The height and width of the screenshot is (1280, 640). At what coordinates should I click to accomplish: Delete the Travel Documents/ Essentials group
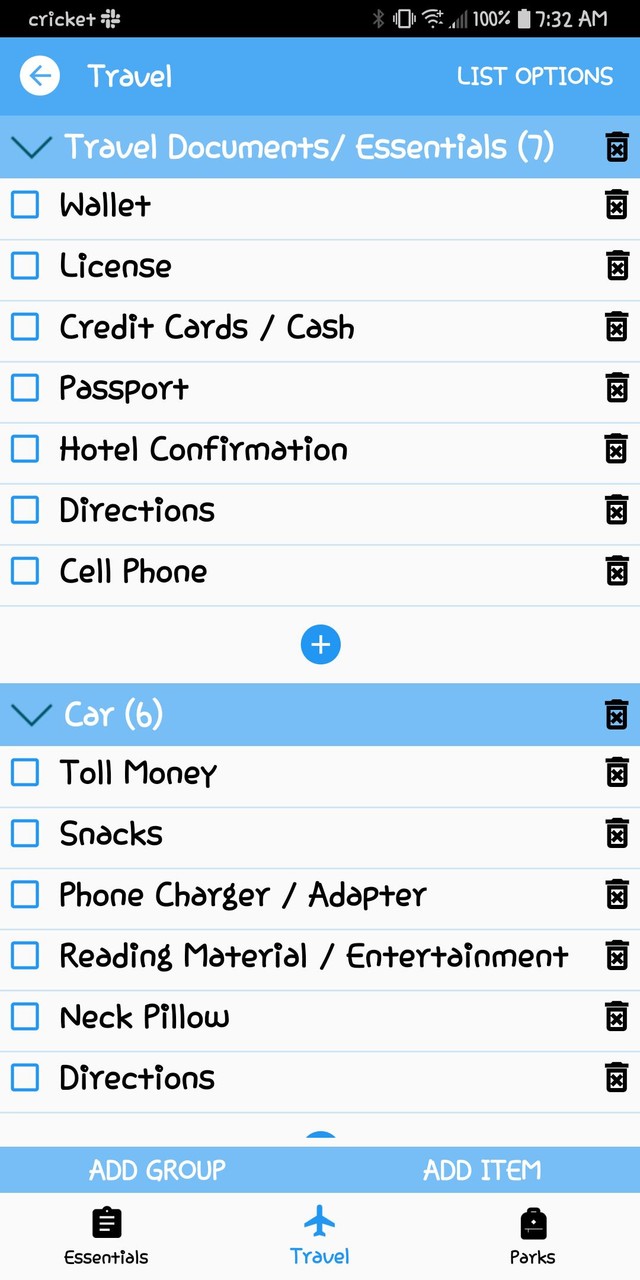[x=617, y=148]
